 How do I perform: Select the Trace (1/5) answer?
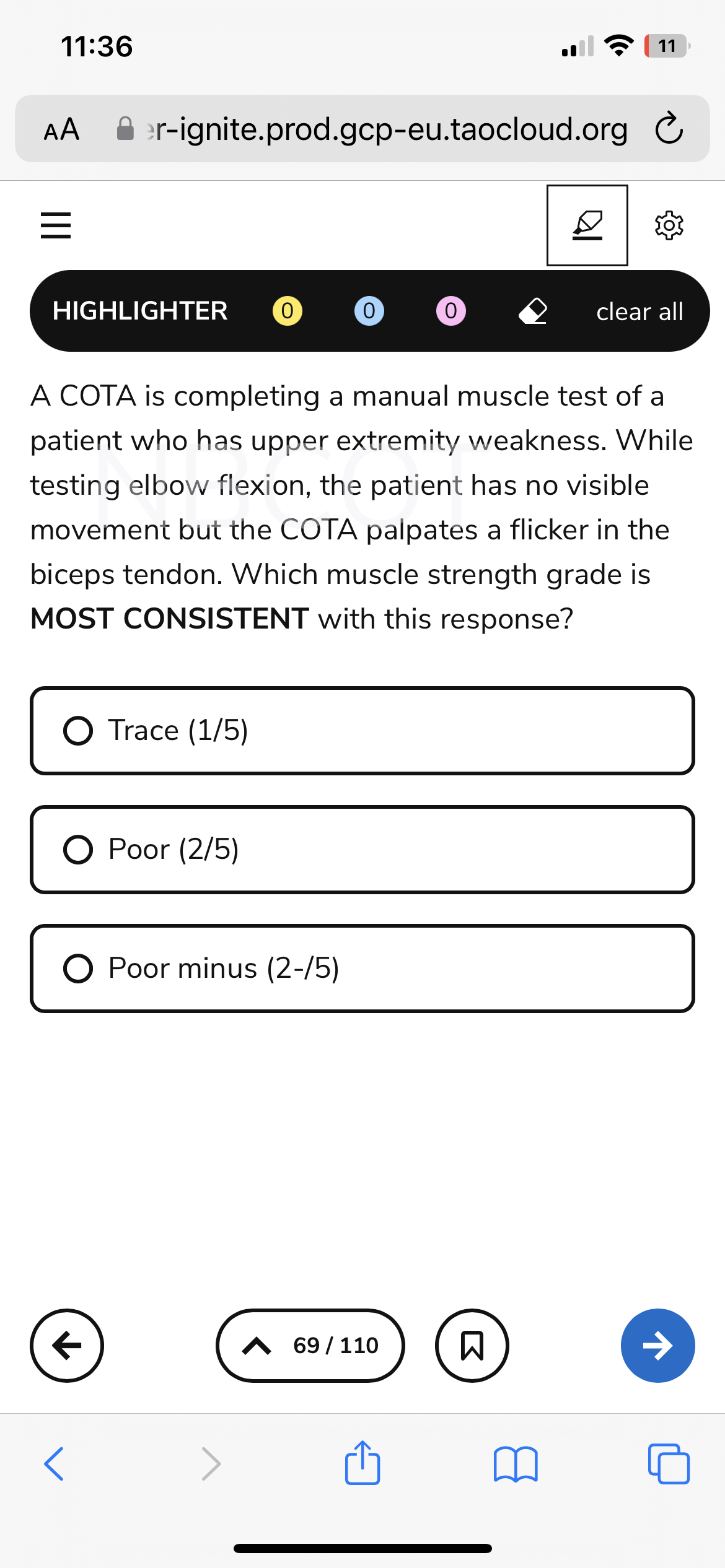click(x=362, y=730)
